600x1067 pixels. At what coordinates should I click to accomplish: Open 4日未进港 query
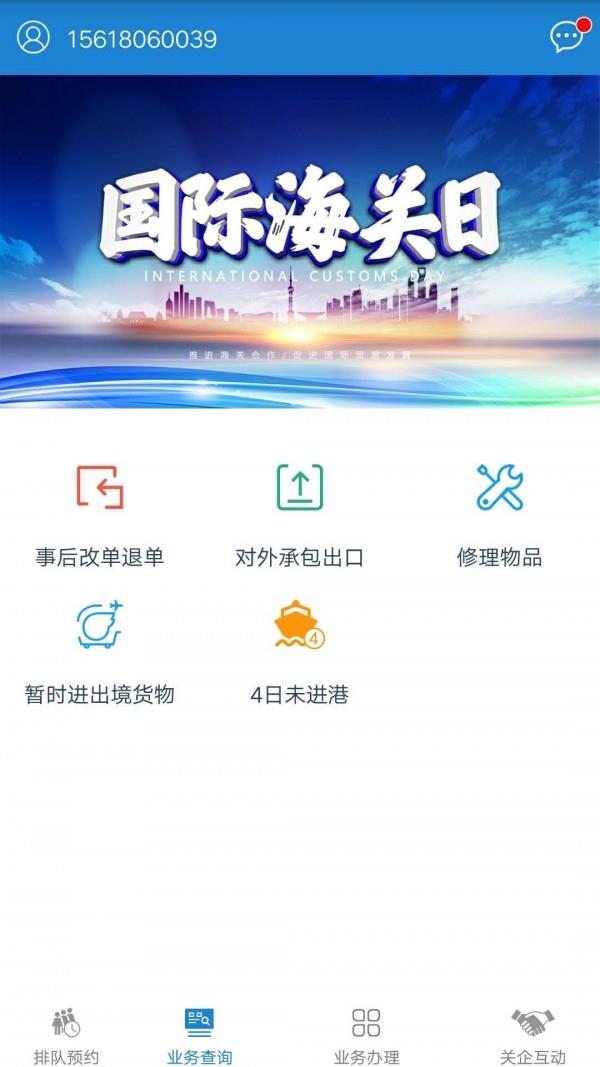tap(300, 649)
